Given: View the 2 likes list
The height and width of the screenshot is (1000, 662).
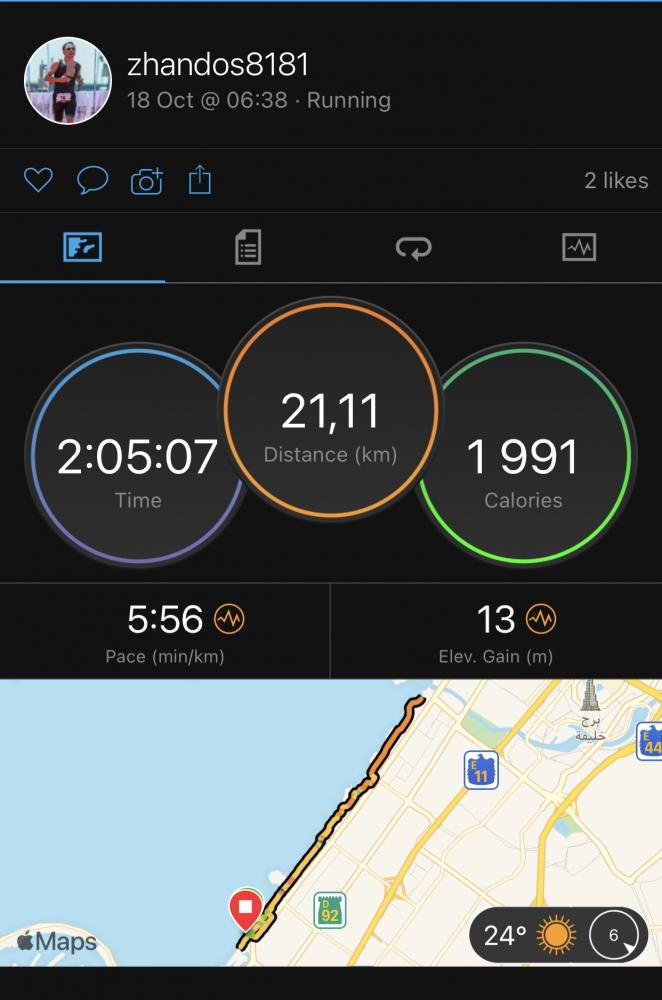Looking at the screenshot, I should click(x=615, y=181).
